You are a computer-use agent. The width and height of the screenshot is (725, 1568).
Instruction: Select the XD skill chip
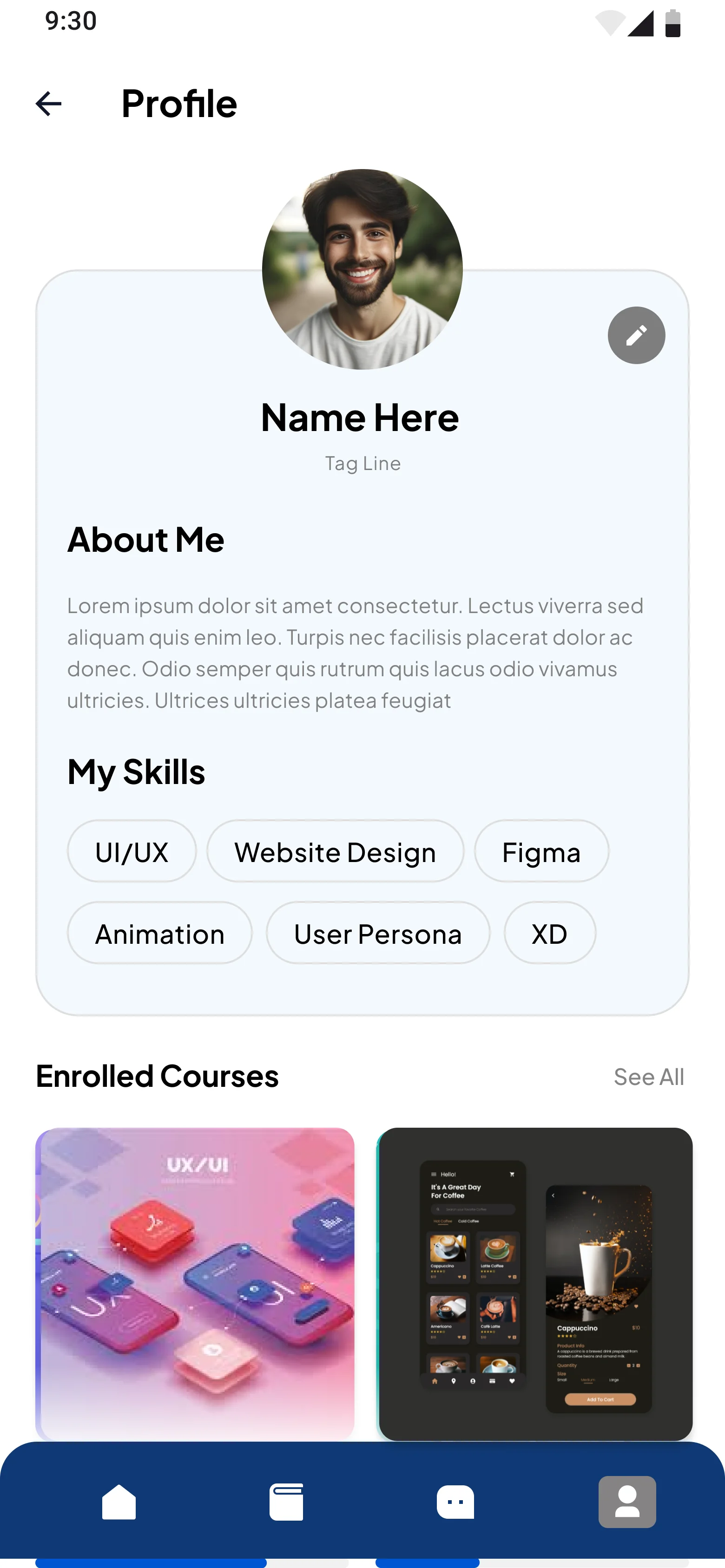click(549, 933)
